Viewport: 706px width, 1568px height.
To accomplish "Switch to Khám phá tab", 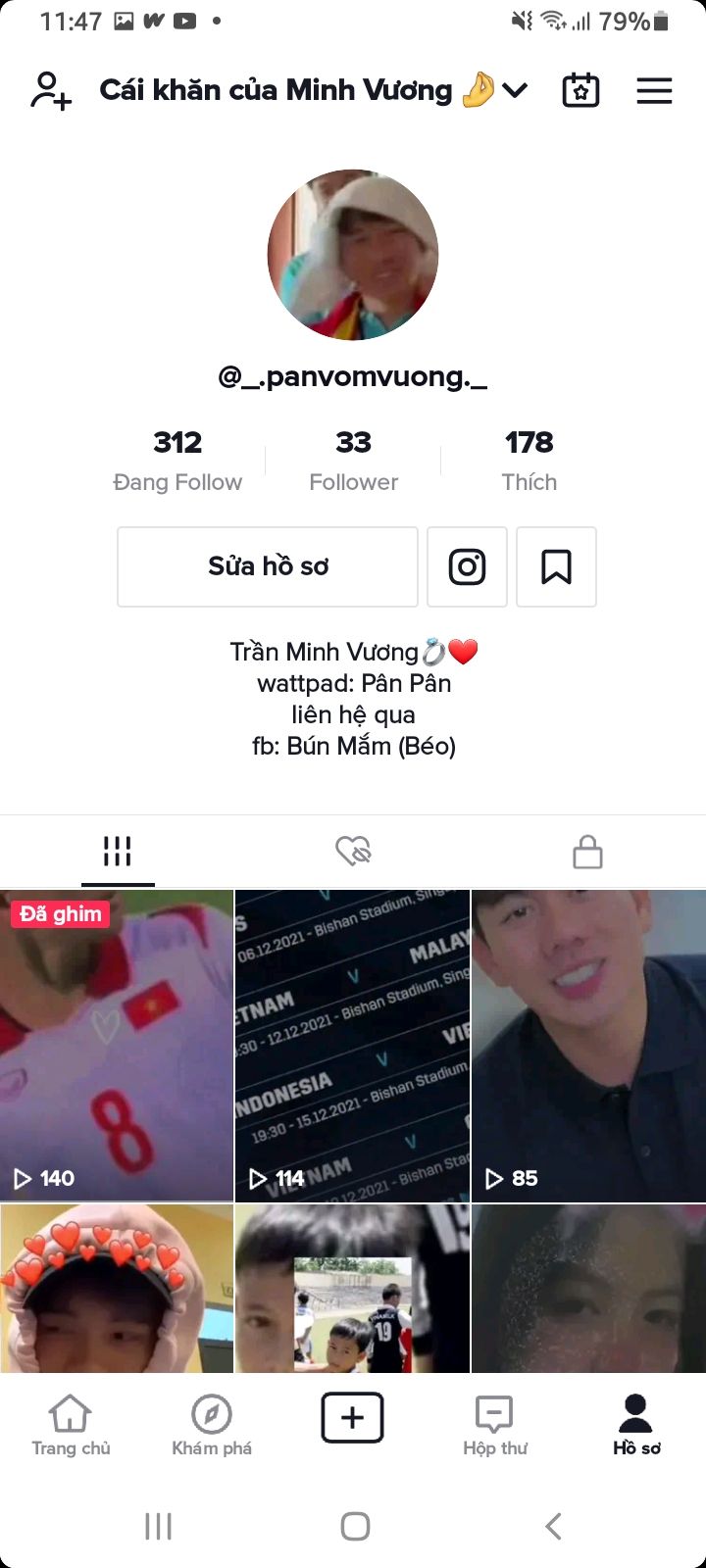I will 212,1426.
